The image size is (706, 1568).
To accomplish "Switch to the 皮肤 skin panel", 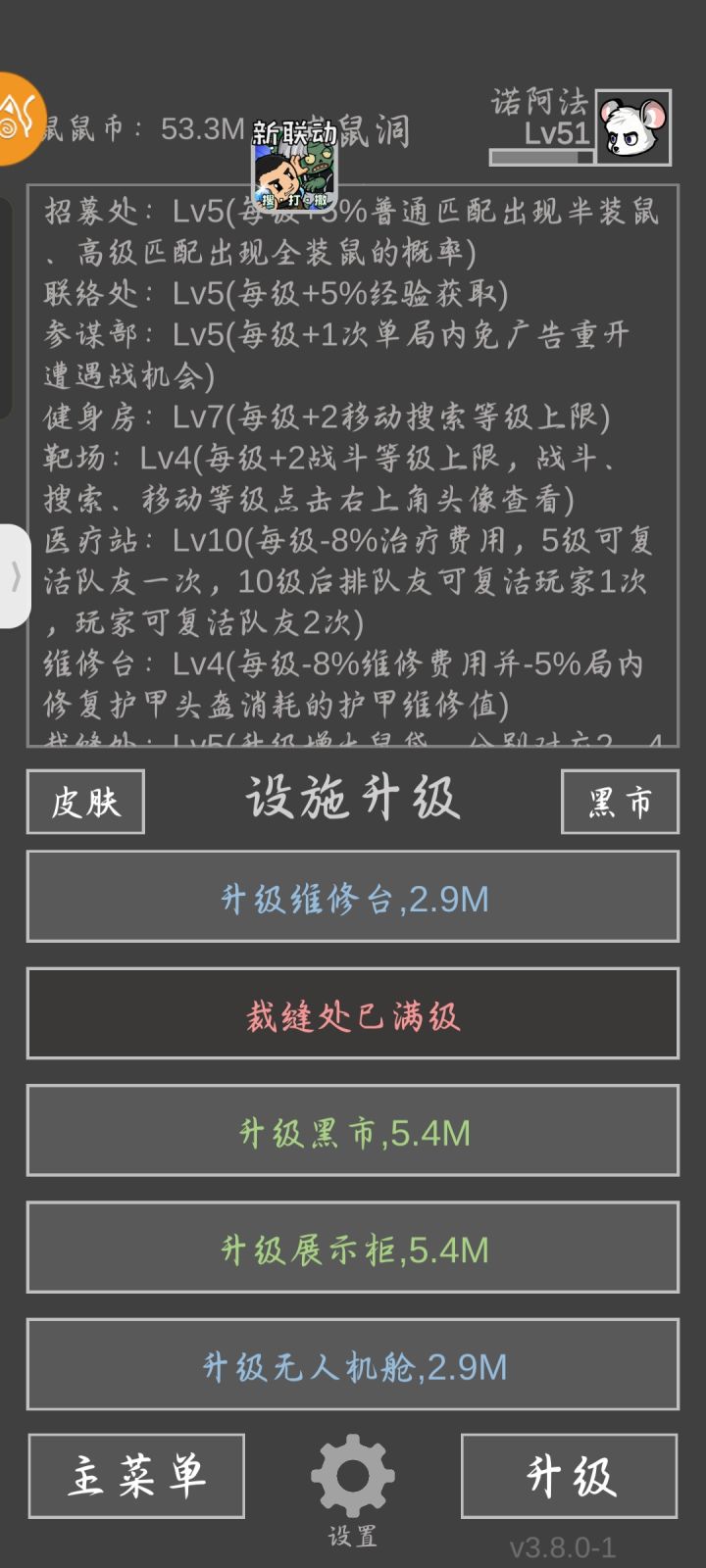I will click(x=84, y=801).
